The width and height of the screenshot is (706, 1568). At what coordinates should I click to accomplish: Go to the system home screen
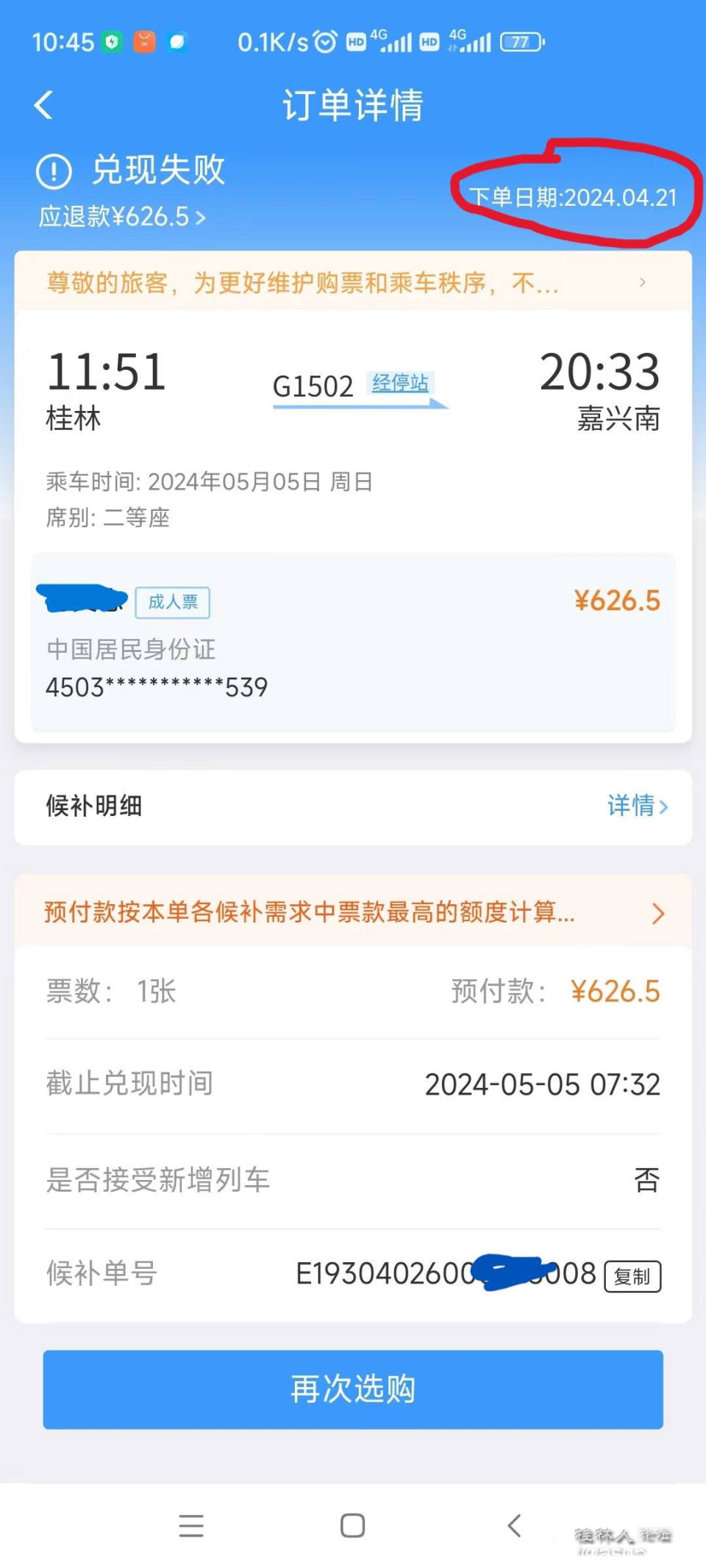point(352,1526)
